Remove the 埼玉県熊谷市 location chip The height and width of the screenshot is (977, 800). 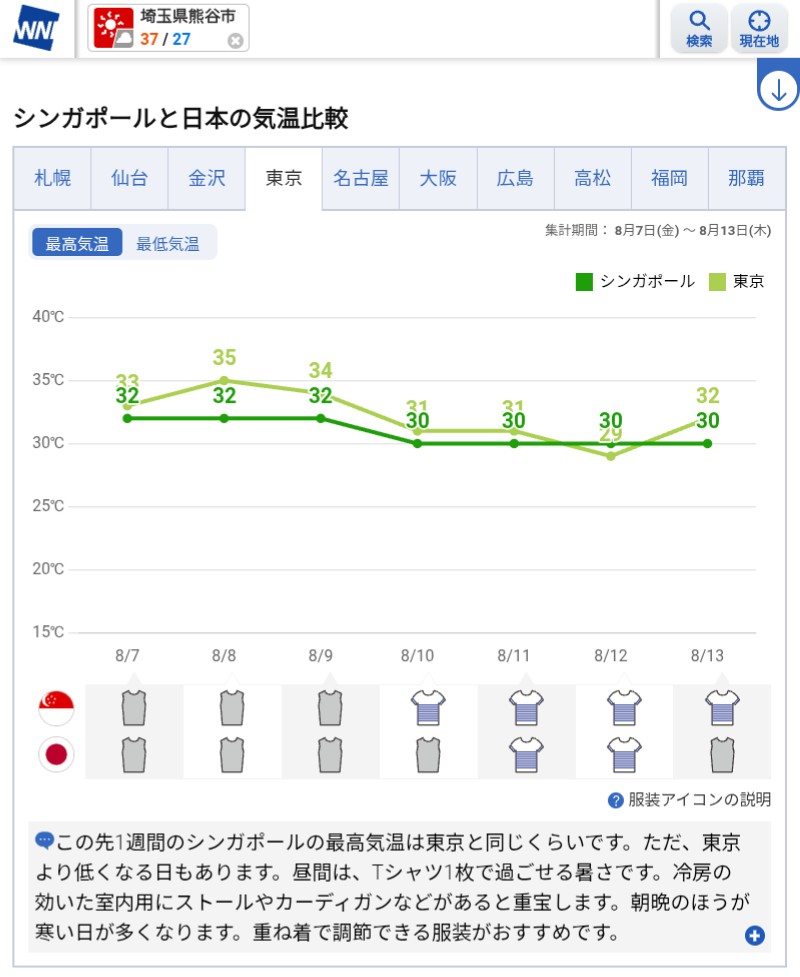235,41
